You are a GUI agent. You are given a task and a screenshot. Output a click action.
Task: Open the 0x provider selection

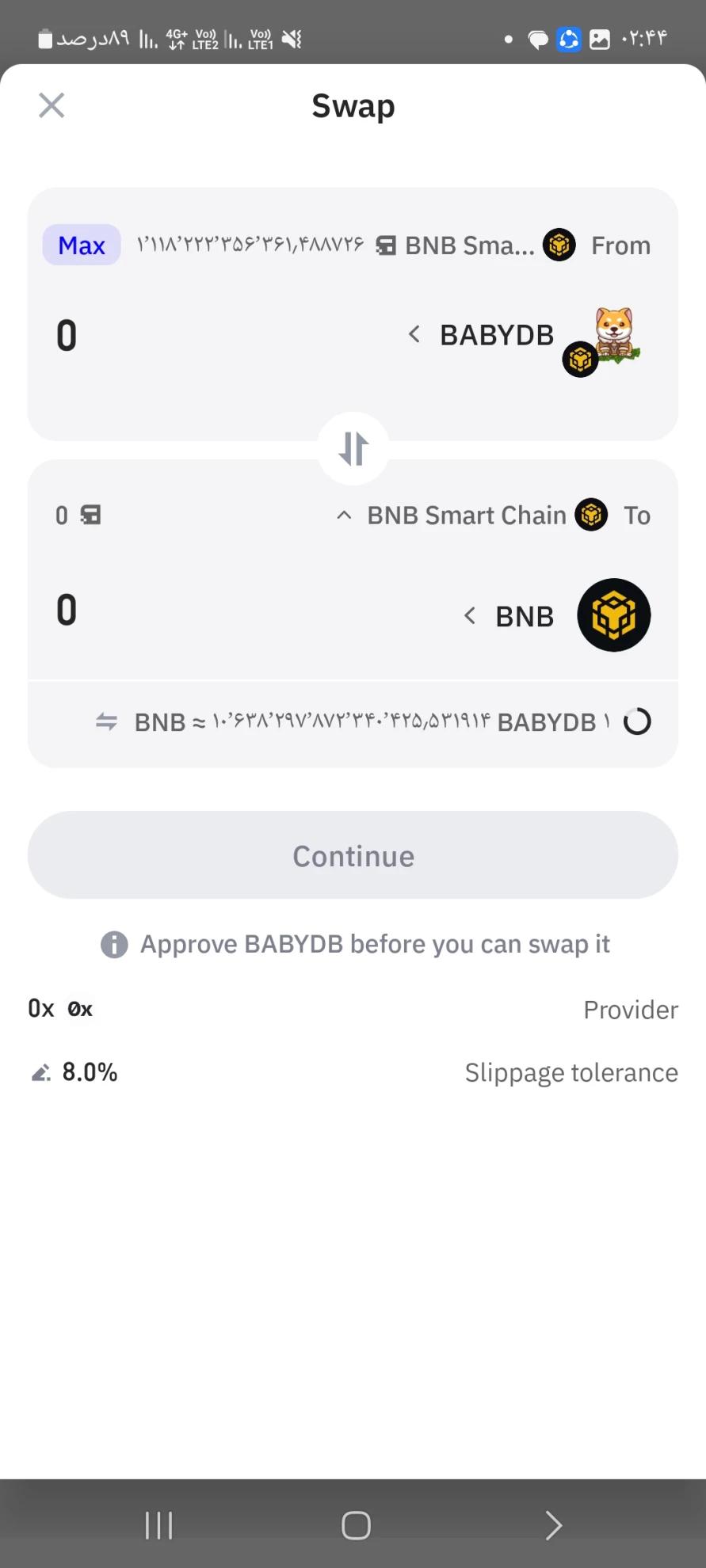[61, 1009]
